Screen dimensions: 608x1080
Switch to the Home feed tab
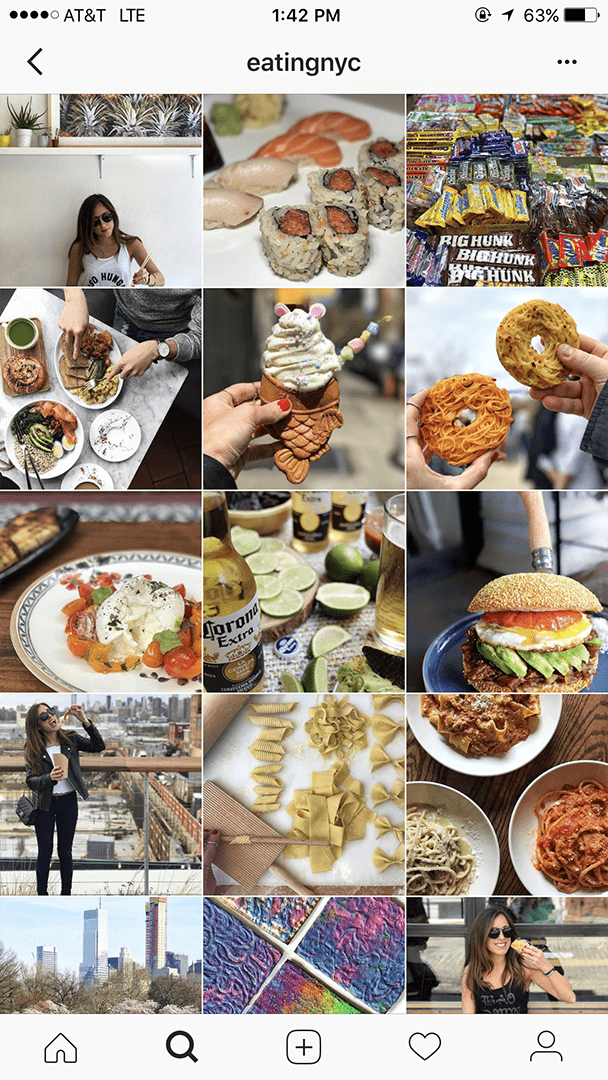[x=61, y=1047]
